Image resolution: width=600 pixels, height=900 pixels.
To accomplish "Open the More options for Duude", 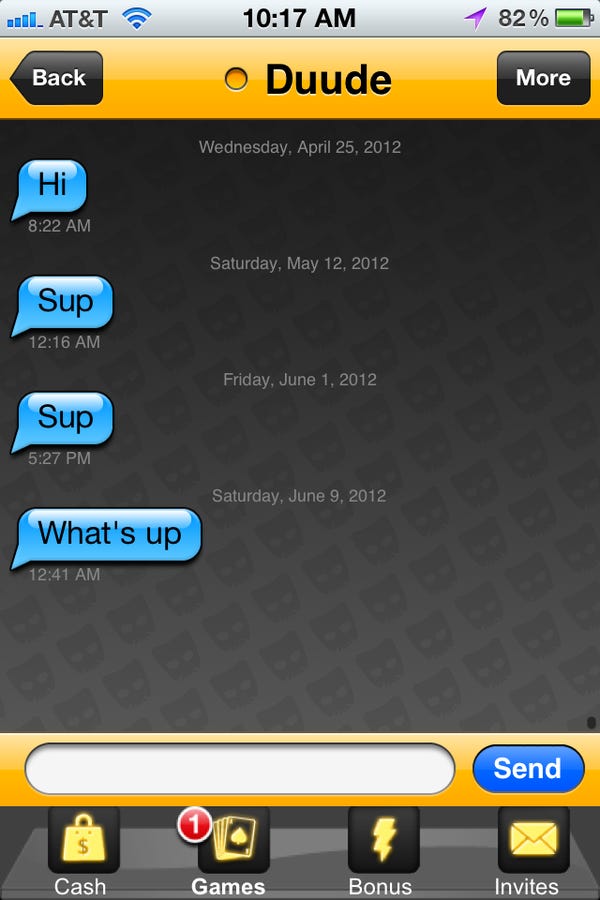I will [x=543, y=78].
